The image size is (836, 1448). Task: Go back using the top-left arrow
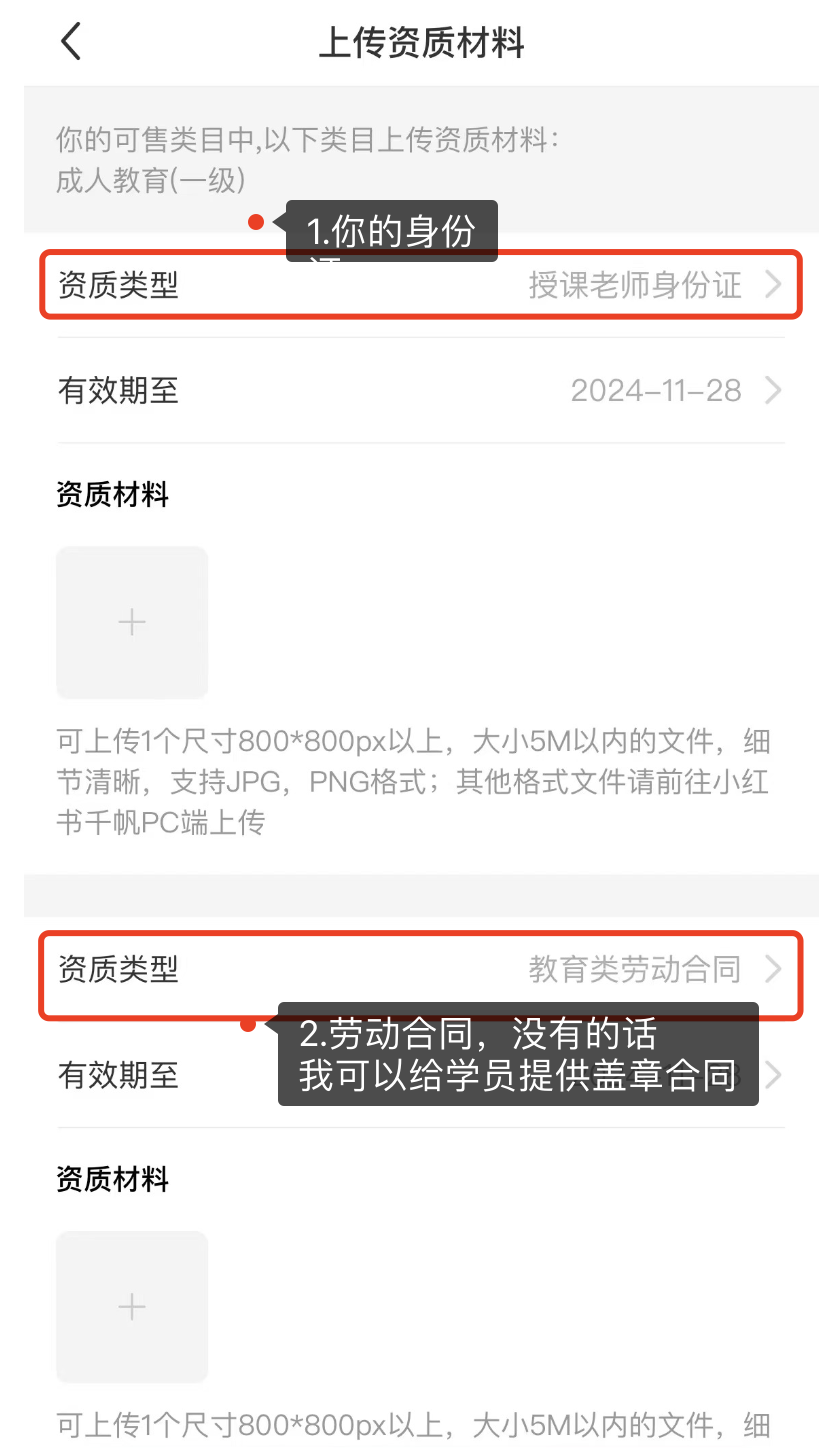71,43
